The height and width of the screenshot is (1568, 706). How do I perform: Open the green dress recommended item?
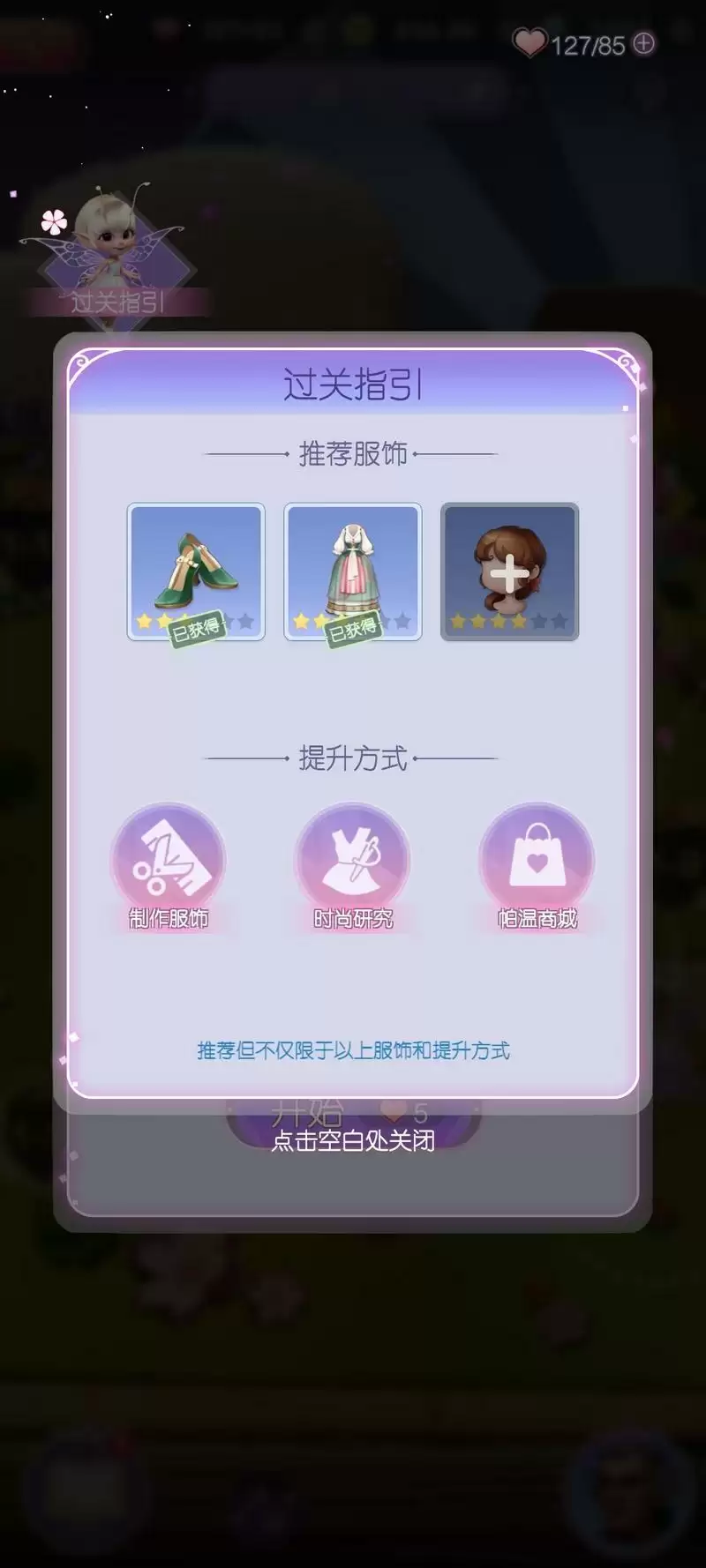[x=353, y=571]
